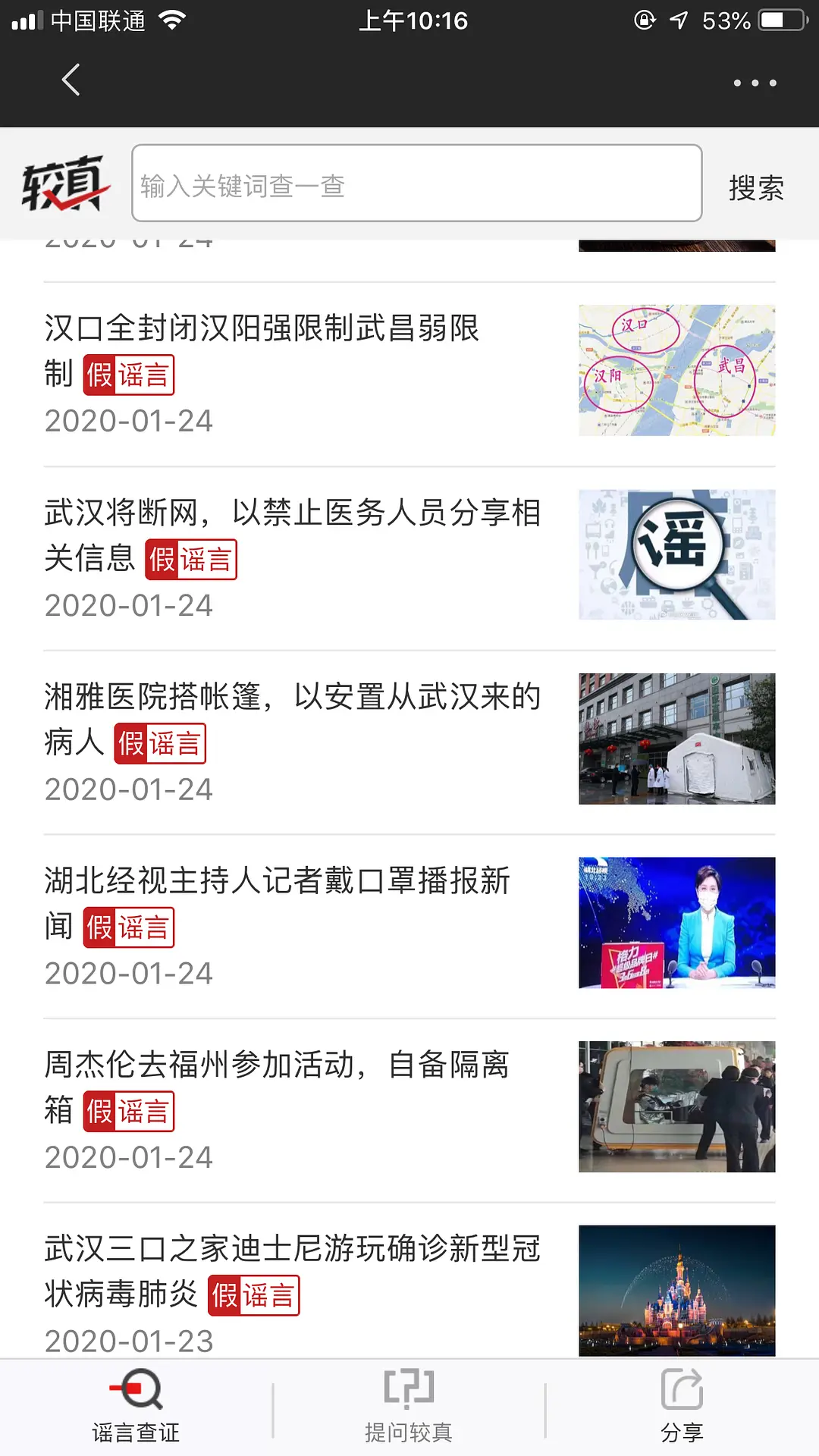Viewport: 819px width, 1456px height.
Task: Open the 湘雅医院搭帐篷 rumor article
Action: [x=409, y=742]
